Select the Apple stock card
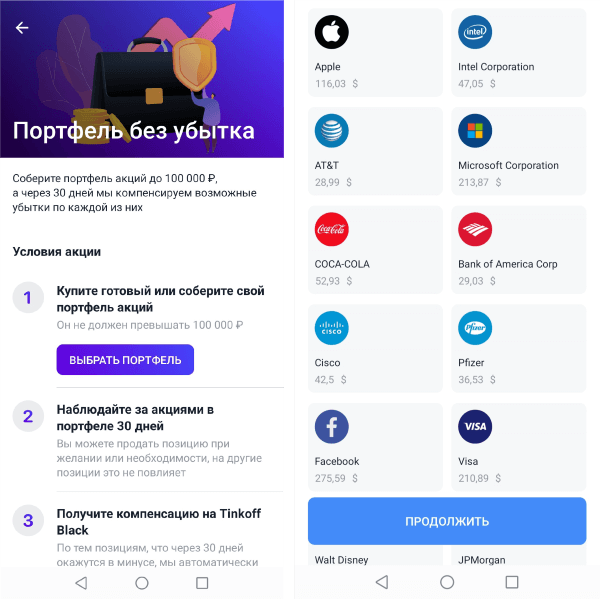The width and height of the screenshot is (600, 599). (x=375, y=53)
